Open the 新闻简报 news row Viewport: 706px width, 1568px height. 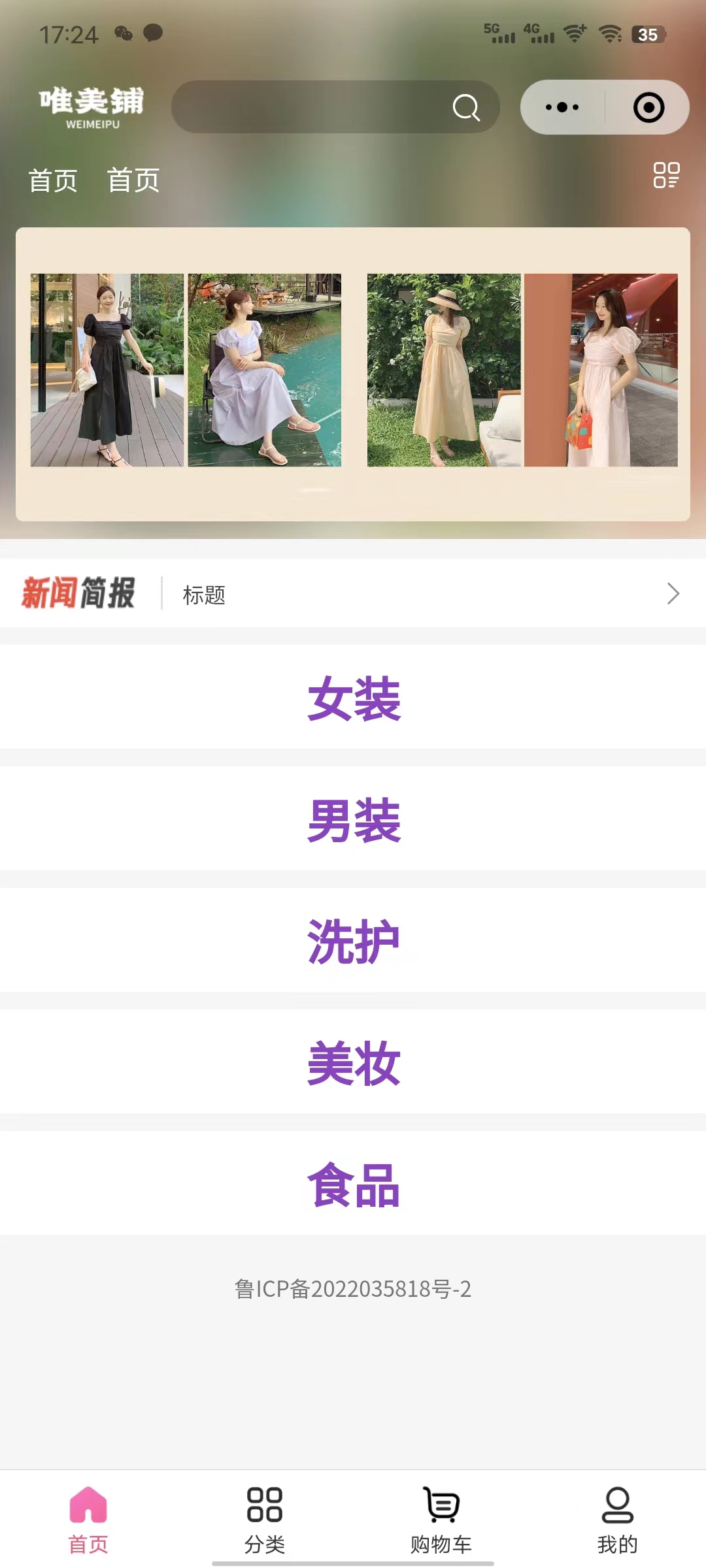[x=353, y=593]
